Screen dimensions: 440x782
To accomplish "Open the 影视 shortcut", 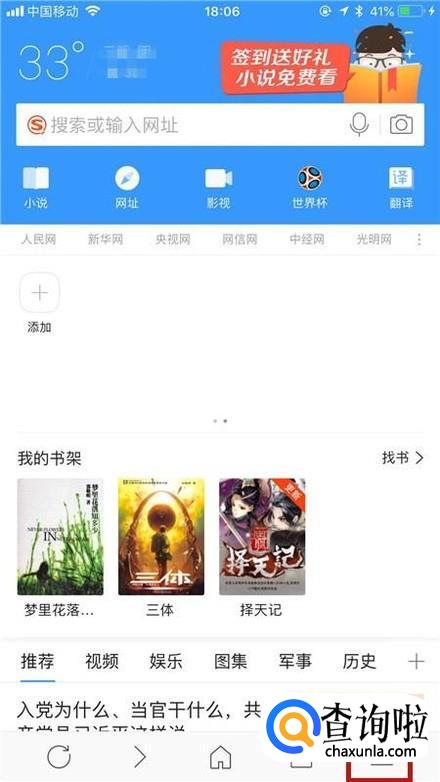I will coord(219,188).
